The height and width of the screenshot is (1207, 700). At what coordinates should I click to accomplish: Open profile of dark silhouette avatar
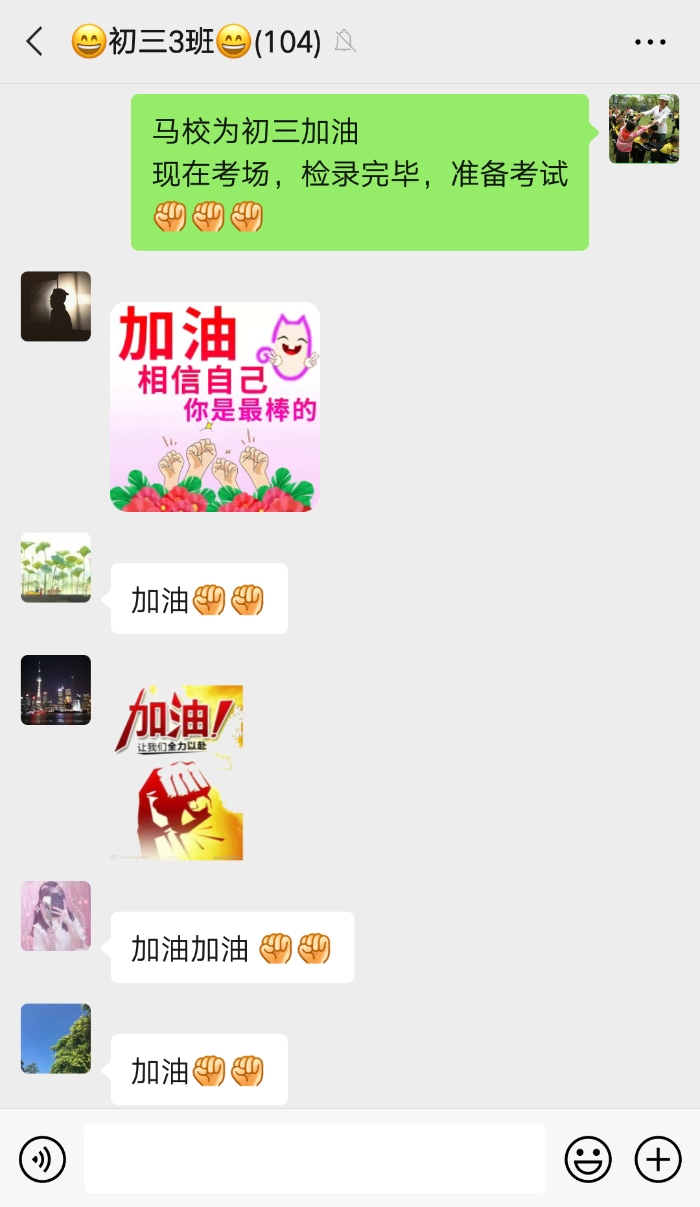click(x=56, y=306)
